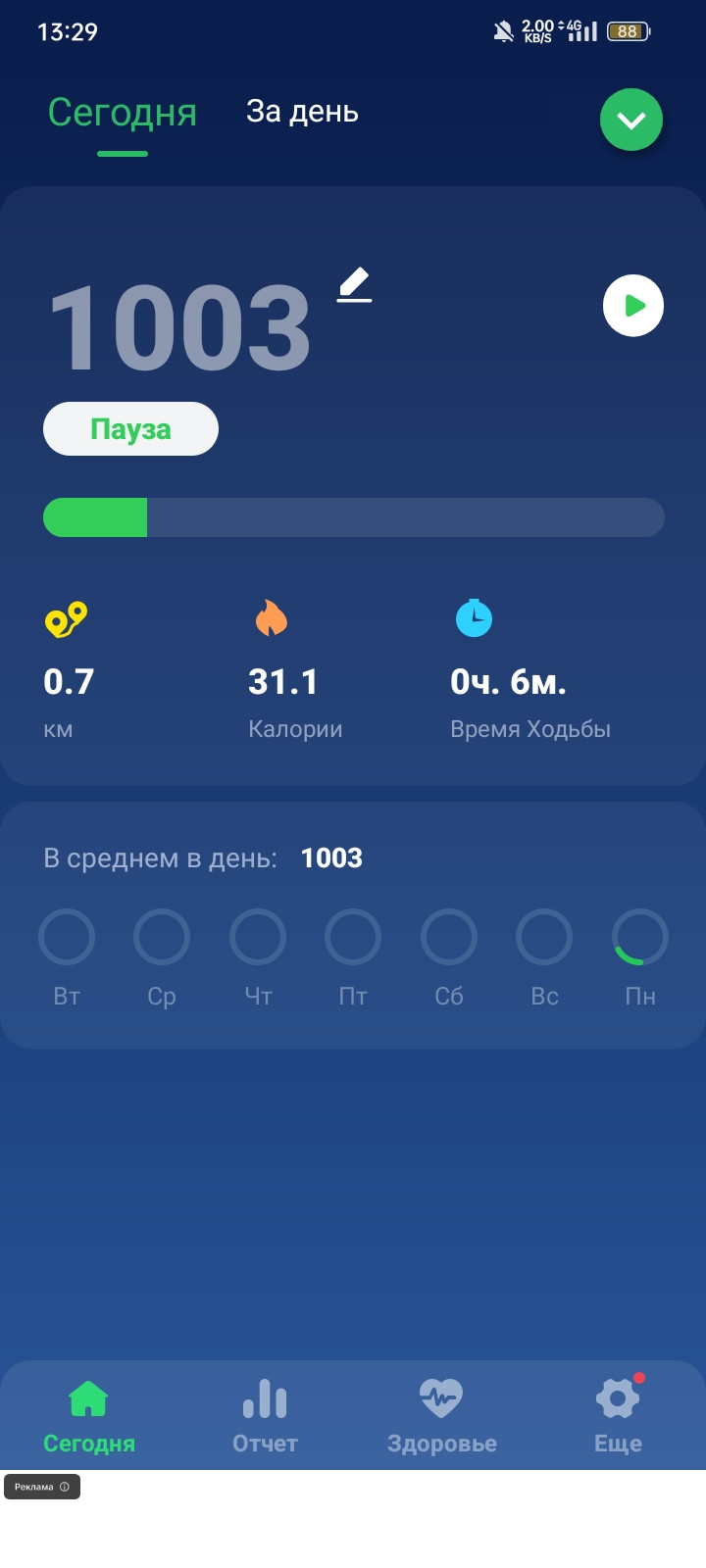The image size is (706, 1568).
Task: Tap the Пауза button
Action: 130,429
